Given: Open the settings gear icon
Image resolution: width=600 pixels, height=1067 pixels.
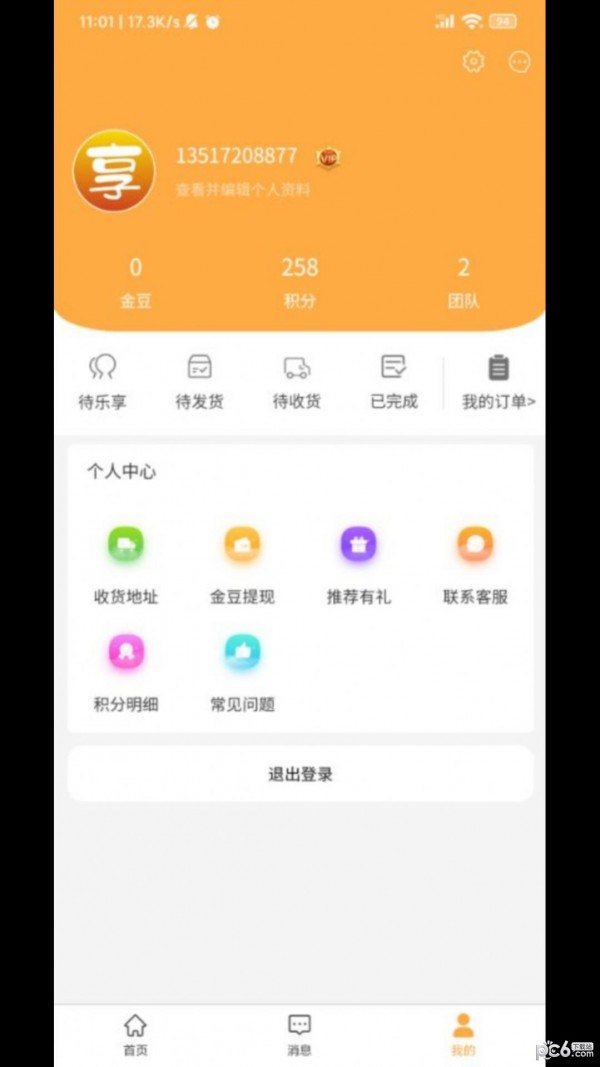Looking at the screenshot, I should tap(473, 62).
